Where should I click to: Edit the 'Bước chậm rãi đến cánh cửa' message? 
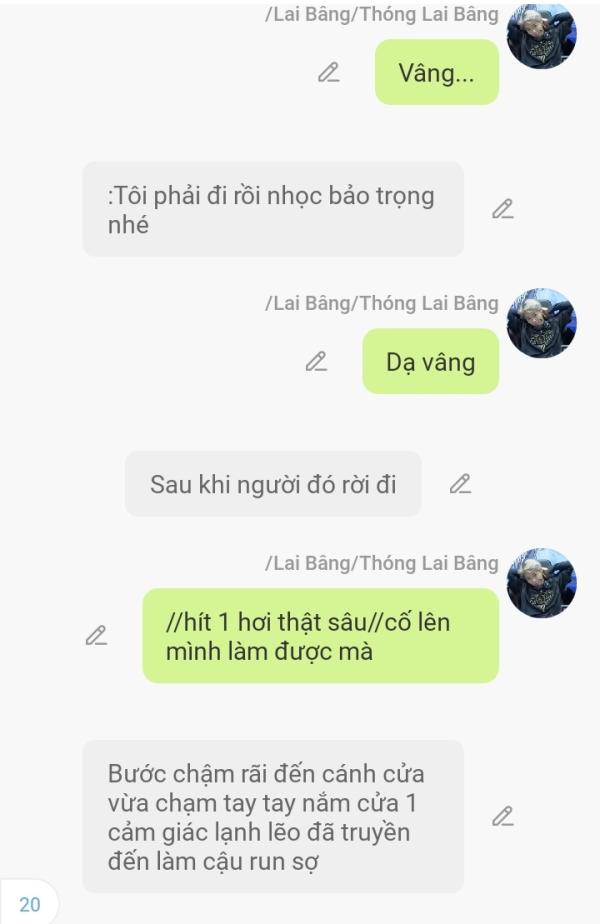pyautogui.click(x=503, y=816)
